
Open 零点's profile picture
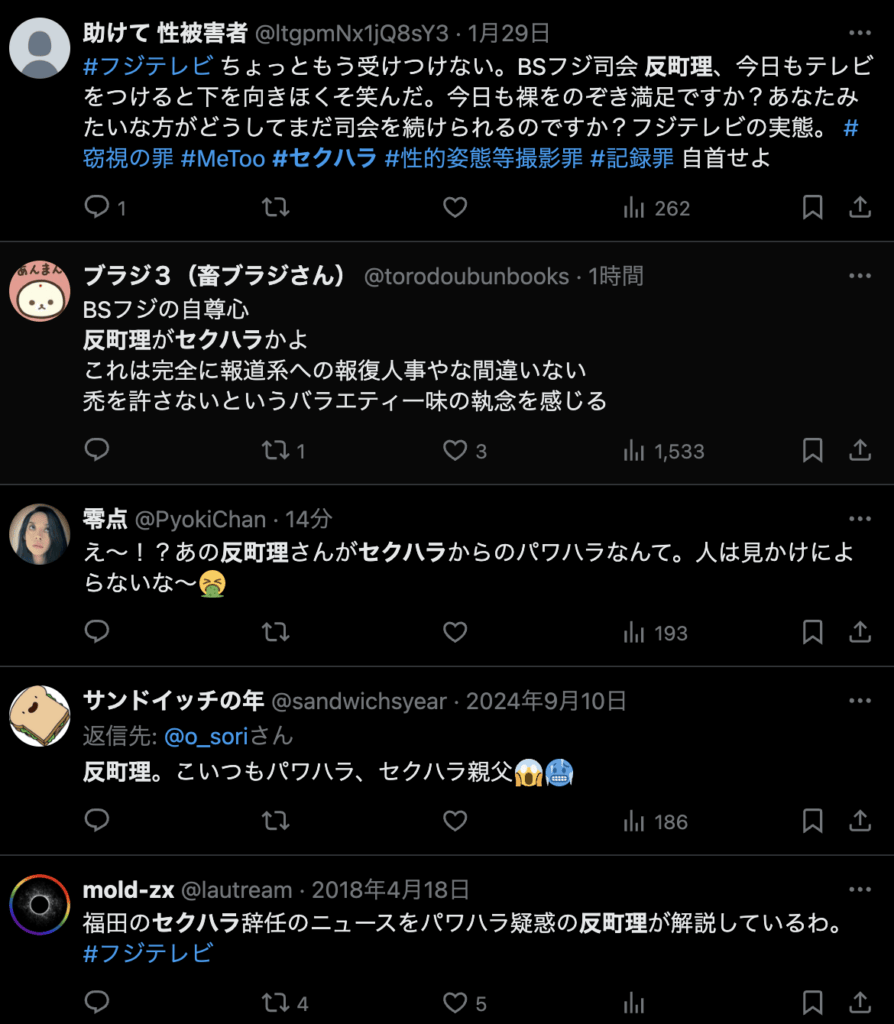pos(40,534)
